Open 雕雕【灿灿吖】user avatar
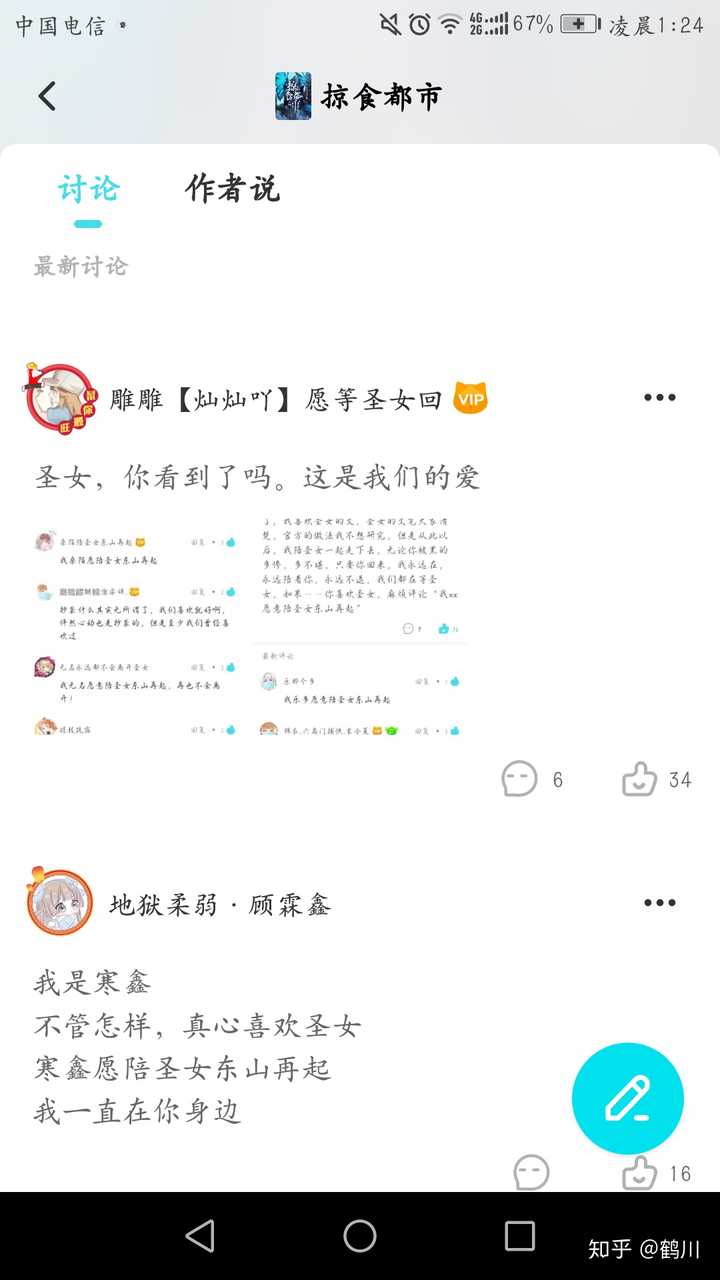Viewport: 720px width, 1280px height. pyautogui.click(x=60, y=398)
